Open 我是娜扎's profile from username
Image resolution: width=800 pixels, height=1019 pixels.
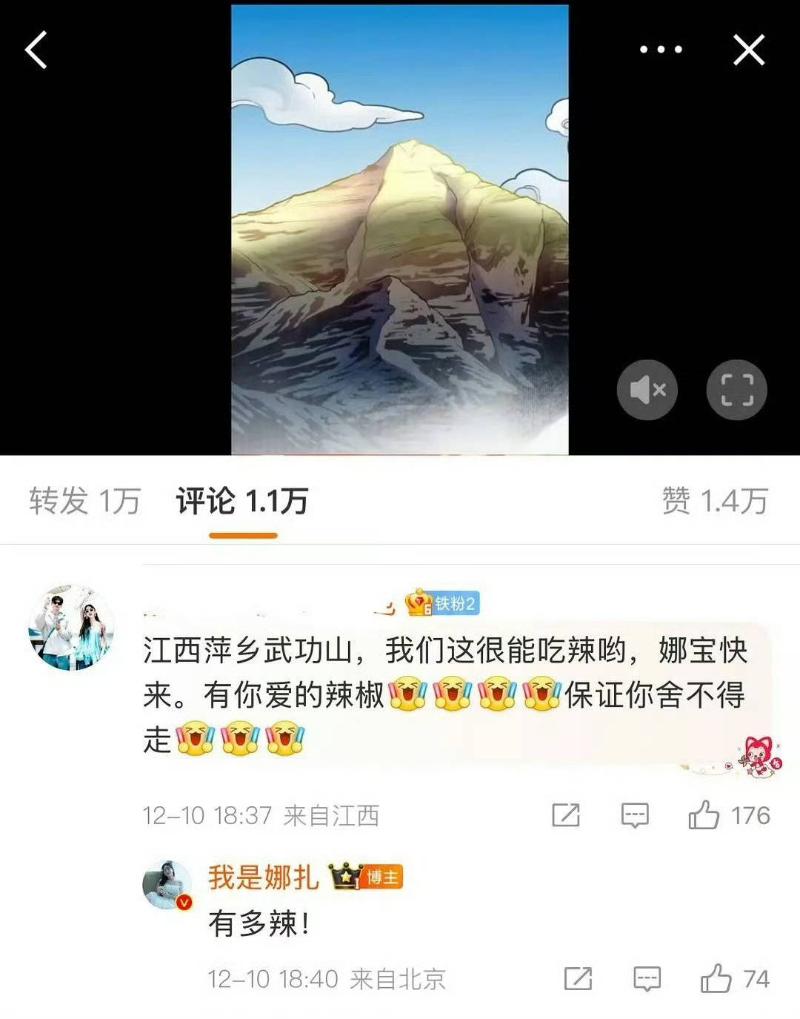[x=263, y=877]
